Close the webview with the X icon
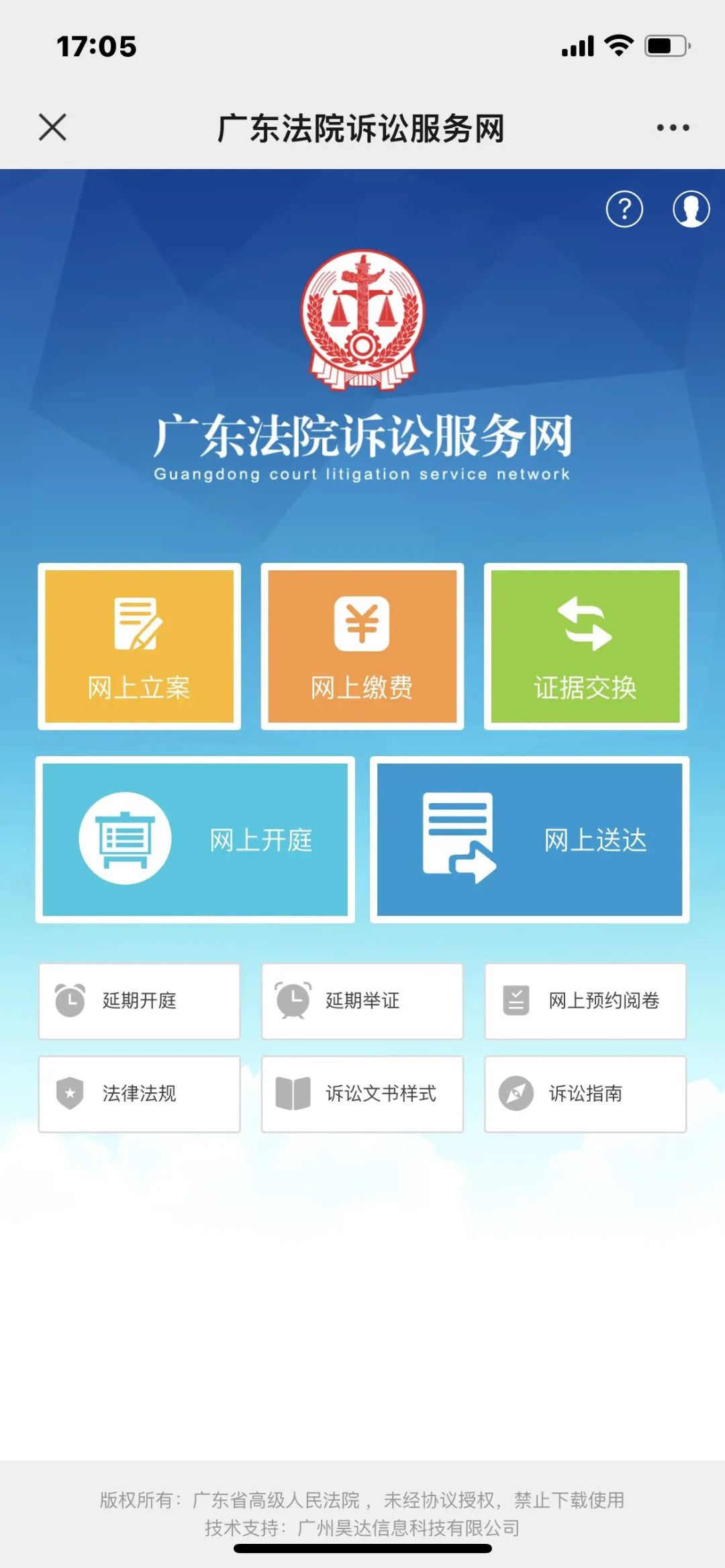The width and height of the screenshot is (725, 1568). 52,127
